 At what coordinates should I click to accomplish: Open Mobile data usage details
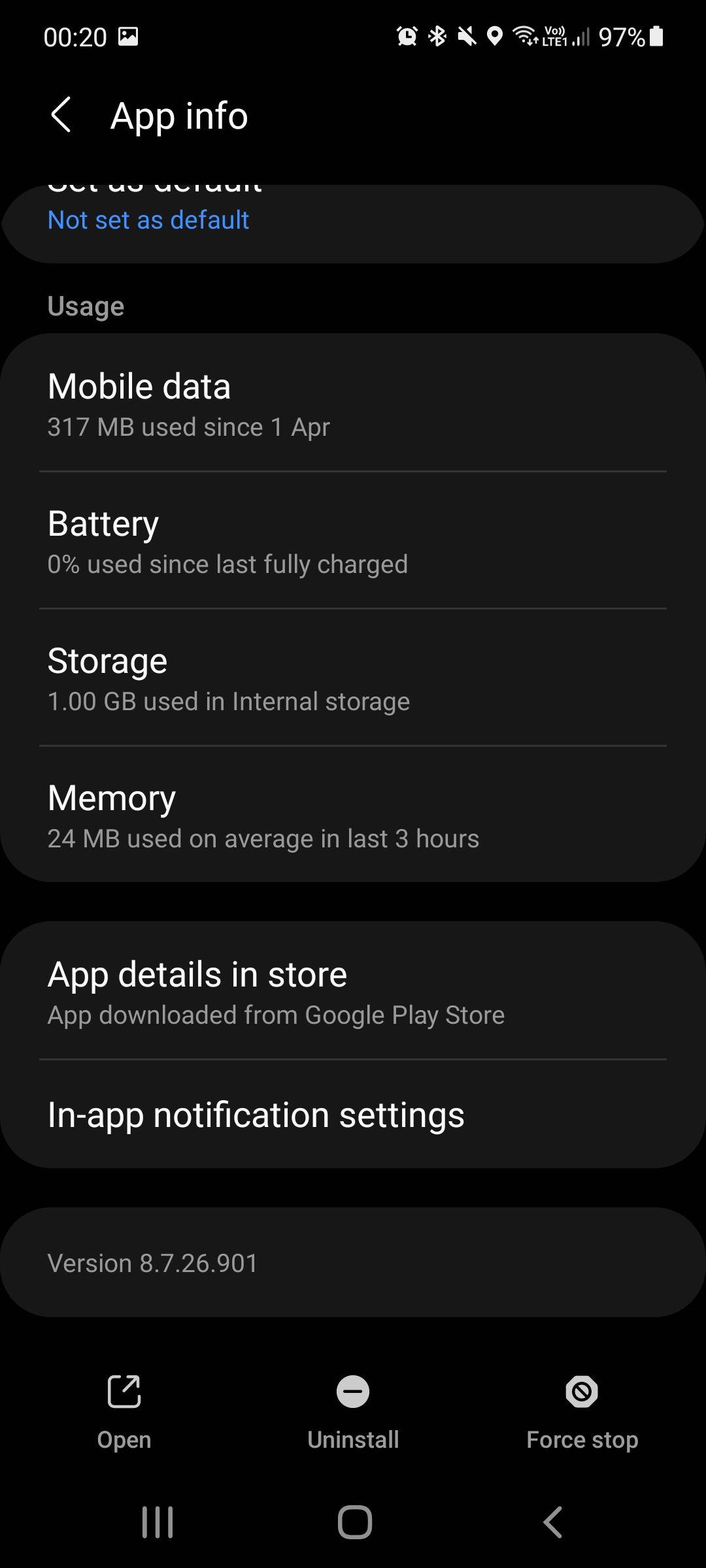(353, 404)
